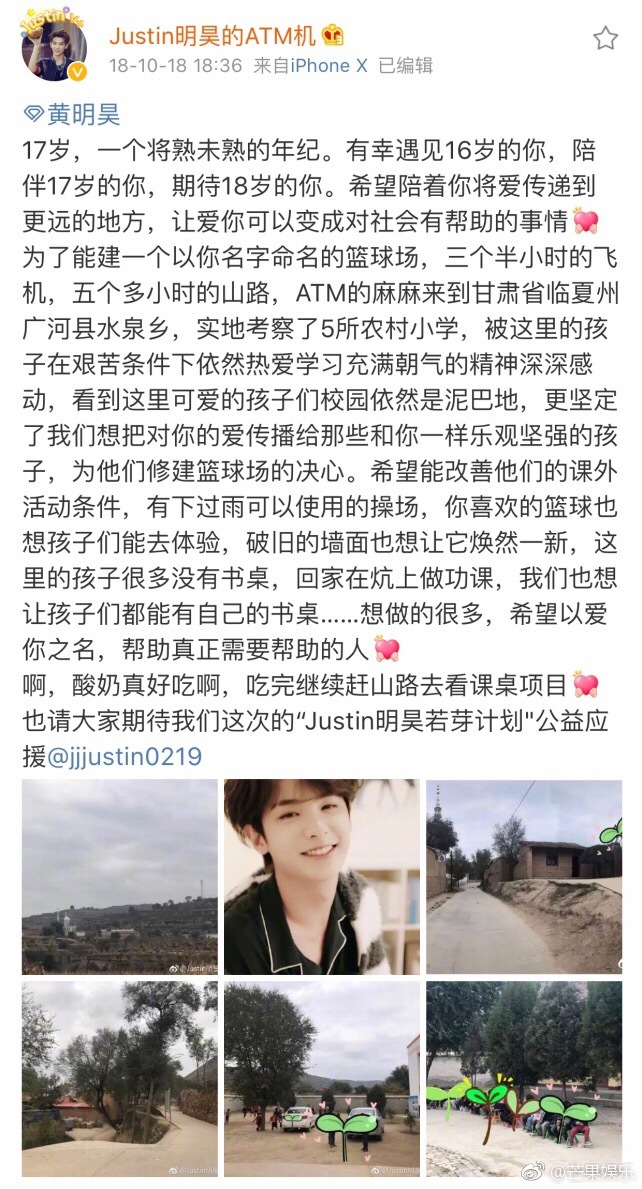
Task: Open the winding path with trees photo
Action: click(120, 1078)
